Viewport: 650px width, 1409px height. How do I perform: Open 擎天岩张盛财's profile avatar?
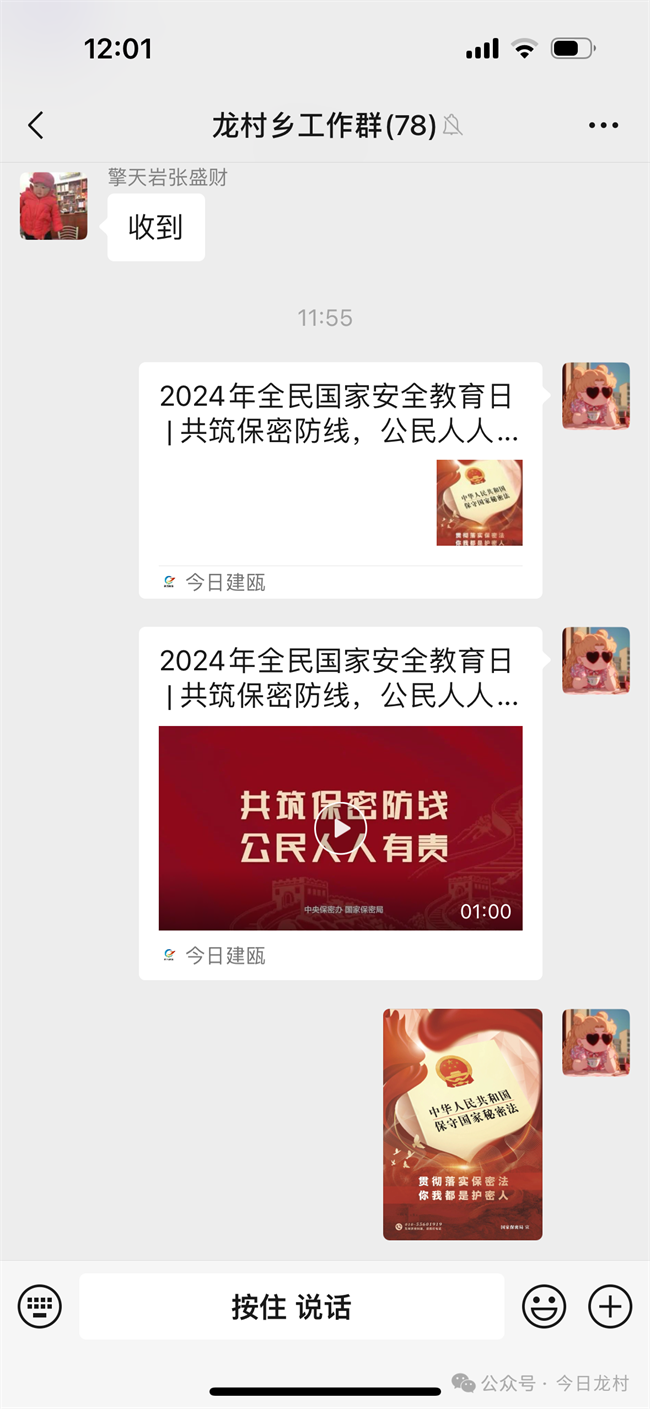pos(54,205)
